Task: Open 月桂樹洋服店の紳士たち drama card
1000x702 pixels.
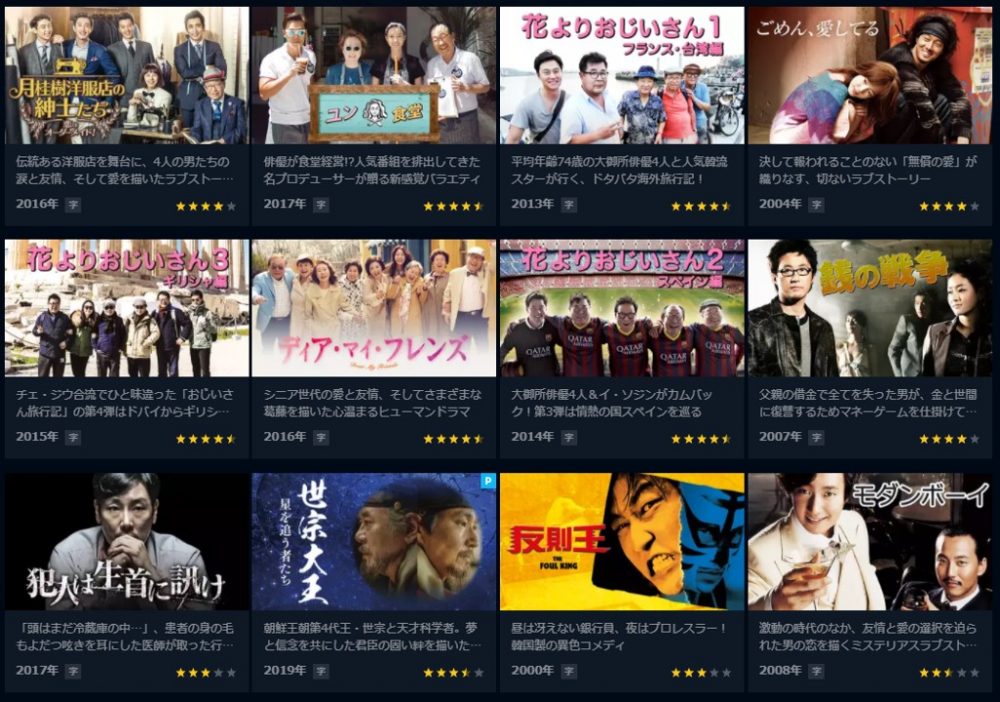Action: [x=126, y=76]
